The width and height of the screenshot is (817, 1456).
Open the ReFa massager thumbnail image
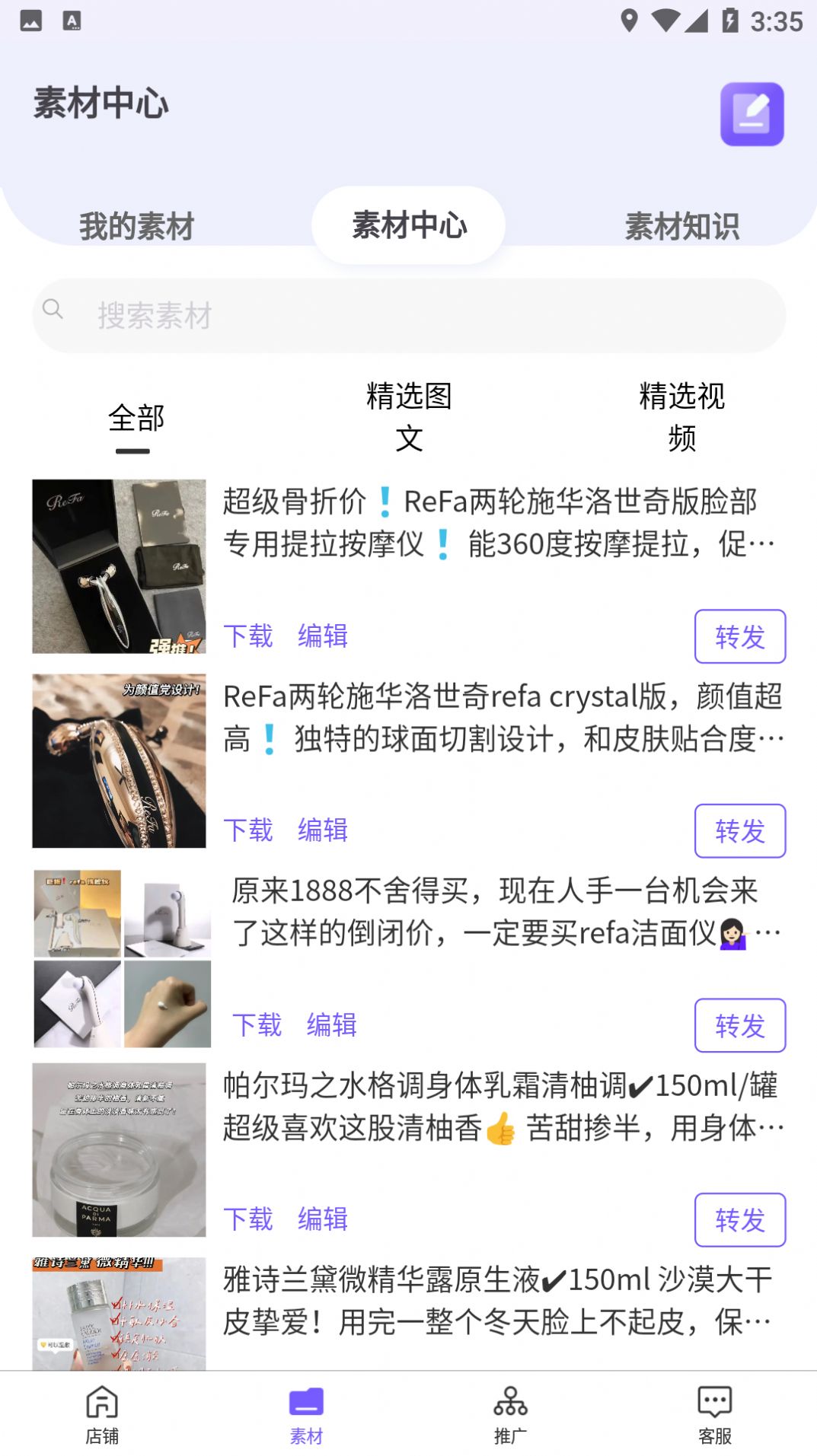click(x=118, y=566)
